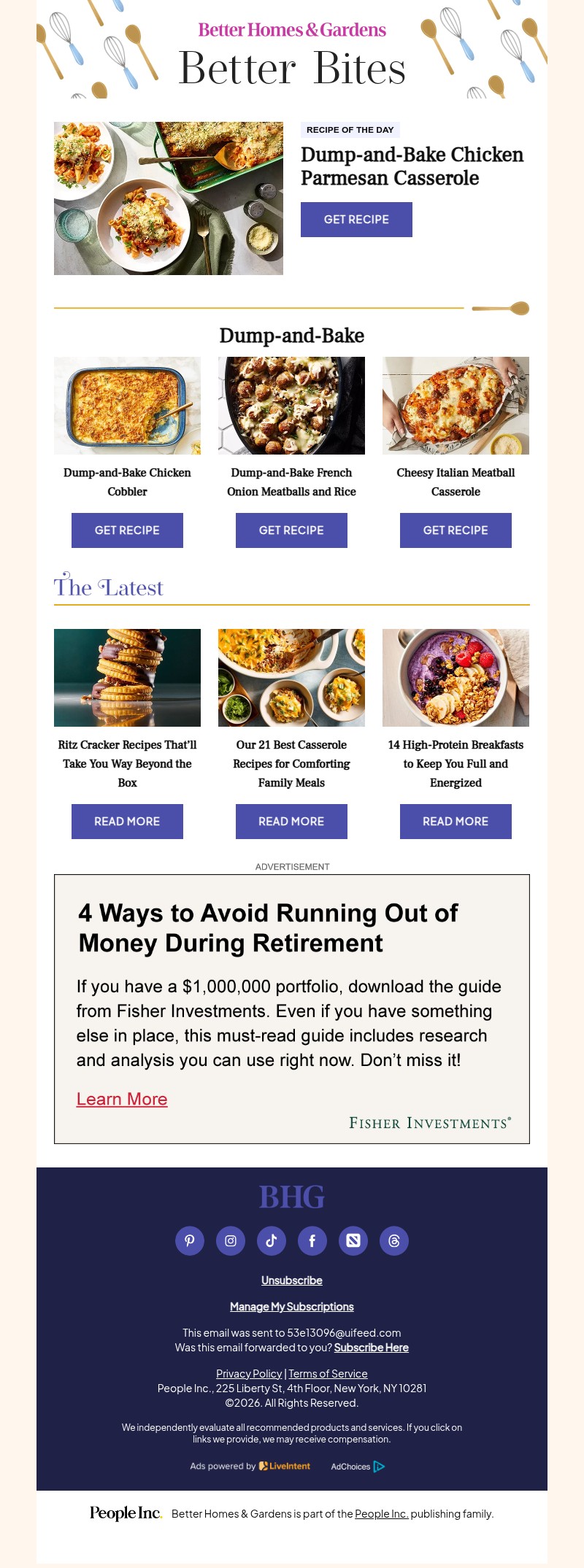Click the high-protein breakfast bowl image
This screenshot has width=584, height=1568.
tap(456, 677)
